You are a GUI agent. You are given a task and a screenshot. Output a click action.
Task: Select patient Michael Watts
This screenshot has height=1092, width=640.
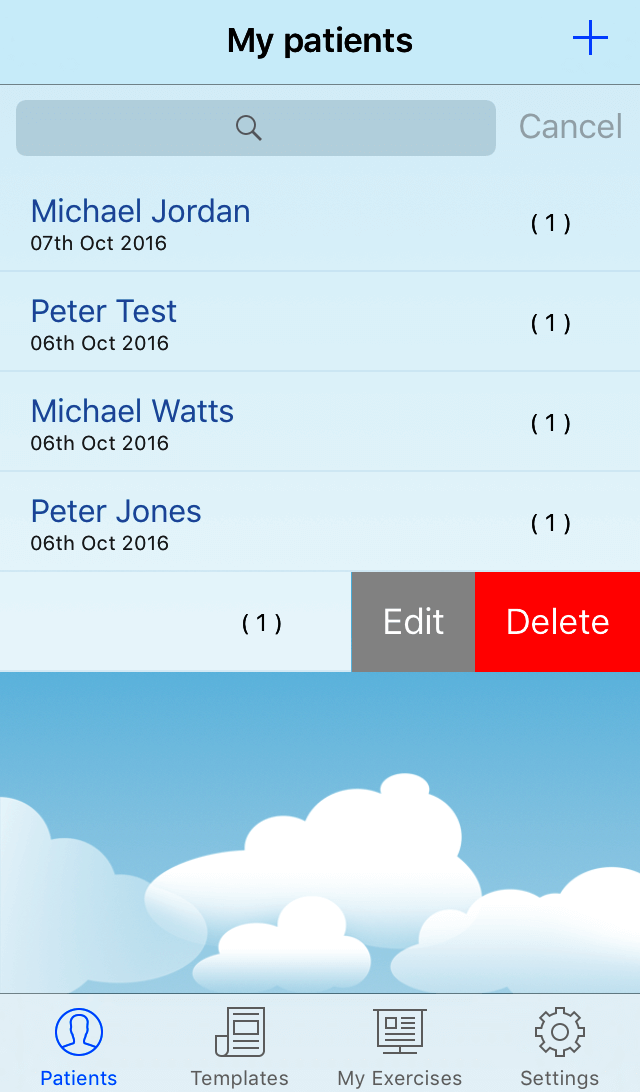[133, 422]
